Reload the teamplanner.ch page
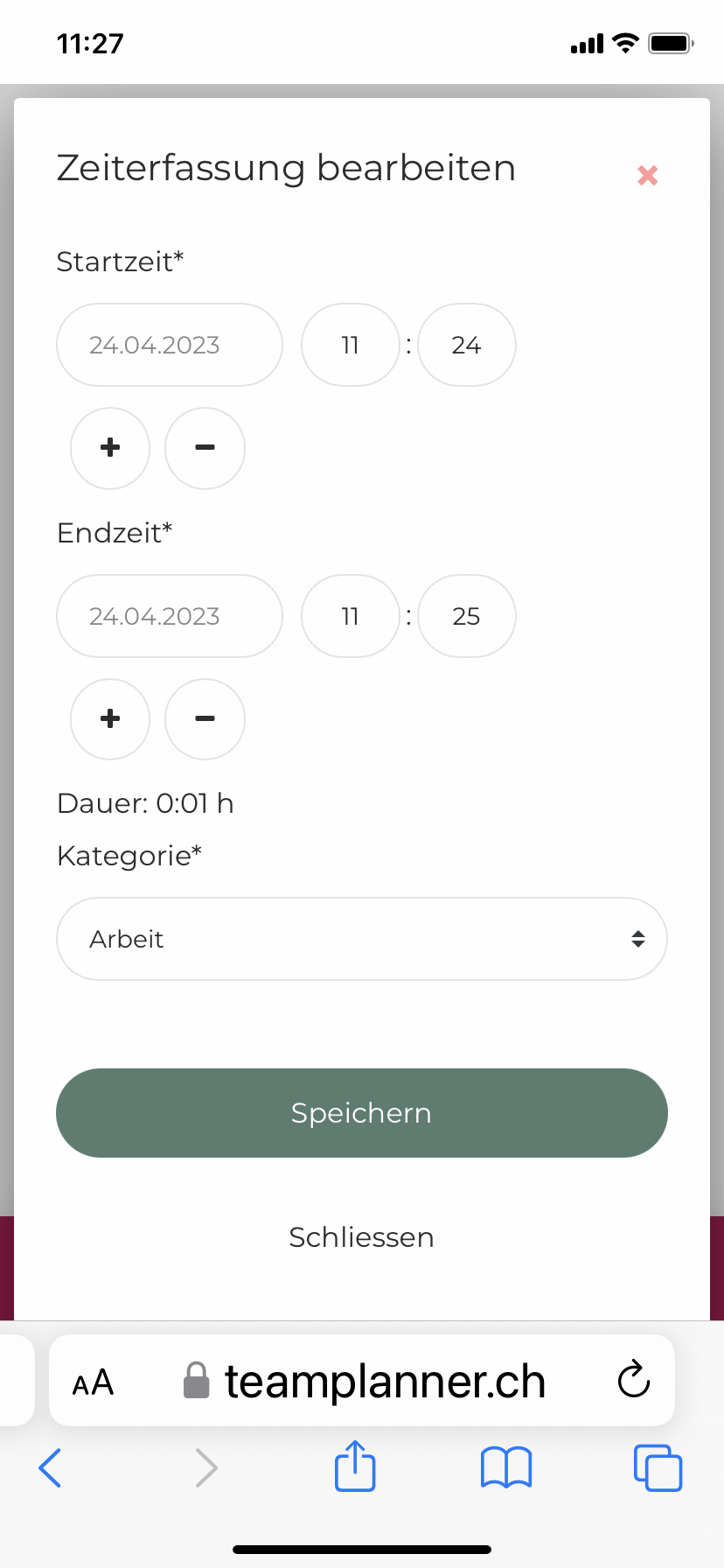 (633, 1381)
